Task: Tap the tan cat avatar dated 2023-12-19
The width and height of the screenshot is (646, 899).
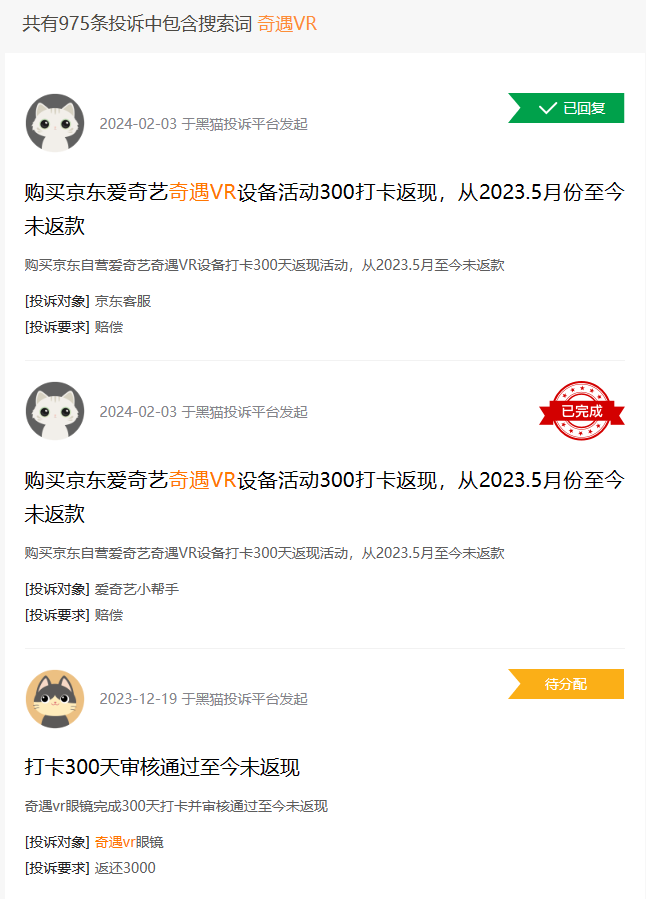Action: pyautogui.click(x=54, y=698)
